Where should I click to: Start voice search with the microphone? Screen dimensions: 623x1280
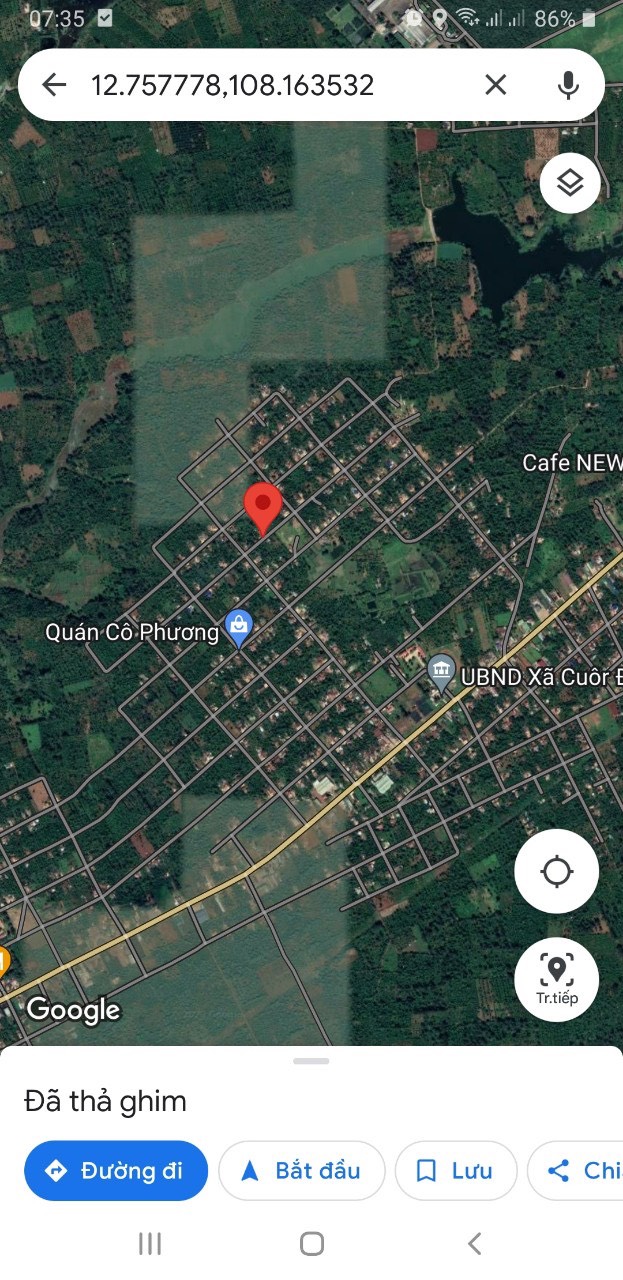point(568,85)
